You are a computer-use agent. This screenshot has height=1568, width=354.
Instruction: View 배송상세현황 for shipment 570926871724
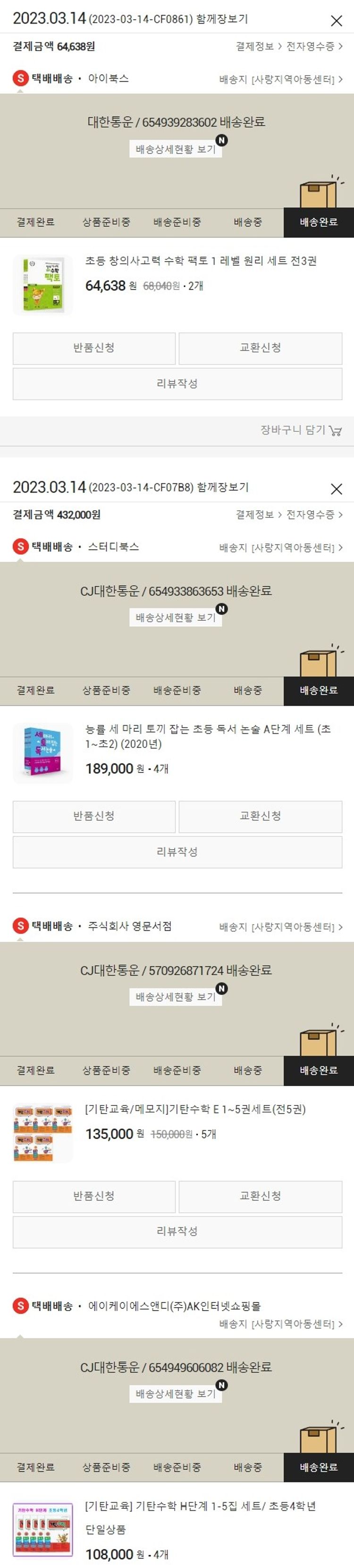(x=176, y=996)
